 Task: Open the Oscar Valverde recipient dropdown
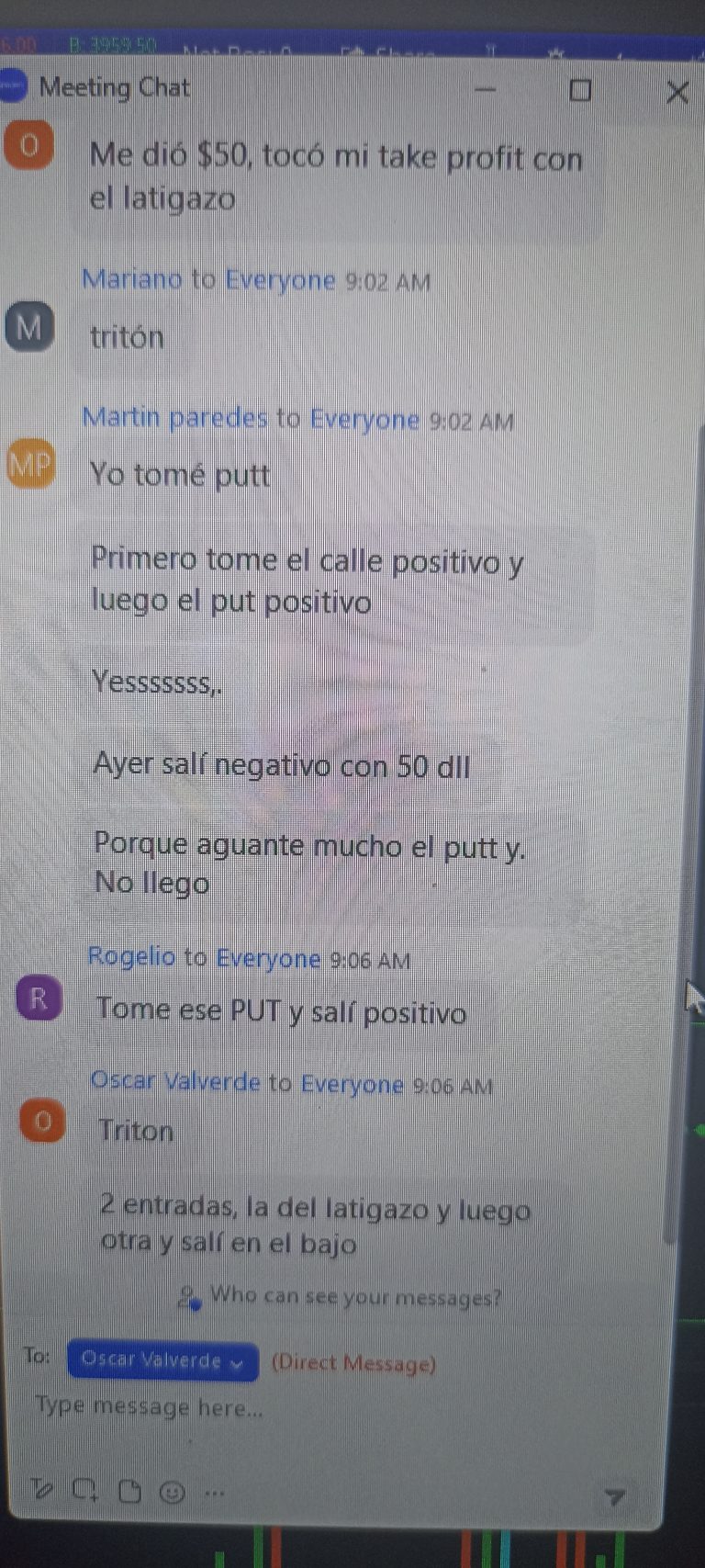[162, 1360]
